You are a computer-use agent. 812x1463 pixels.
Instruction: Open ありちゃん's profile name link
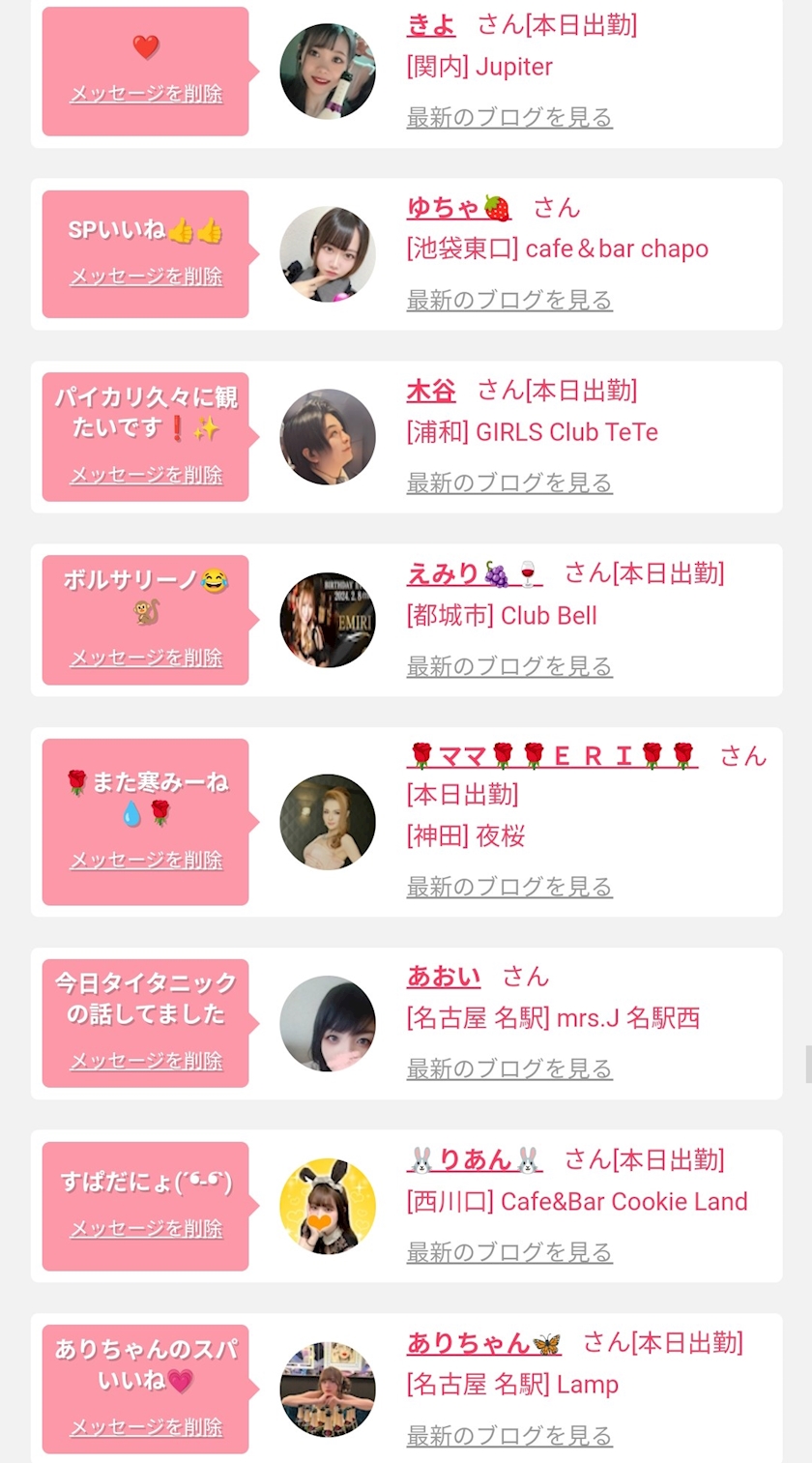pos(484,1342)
